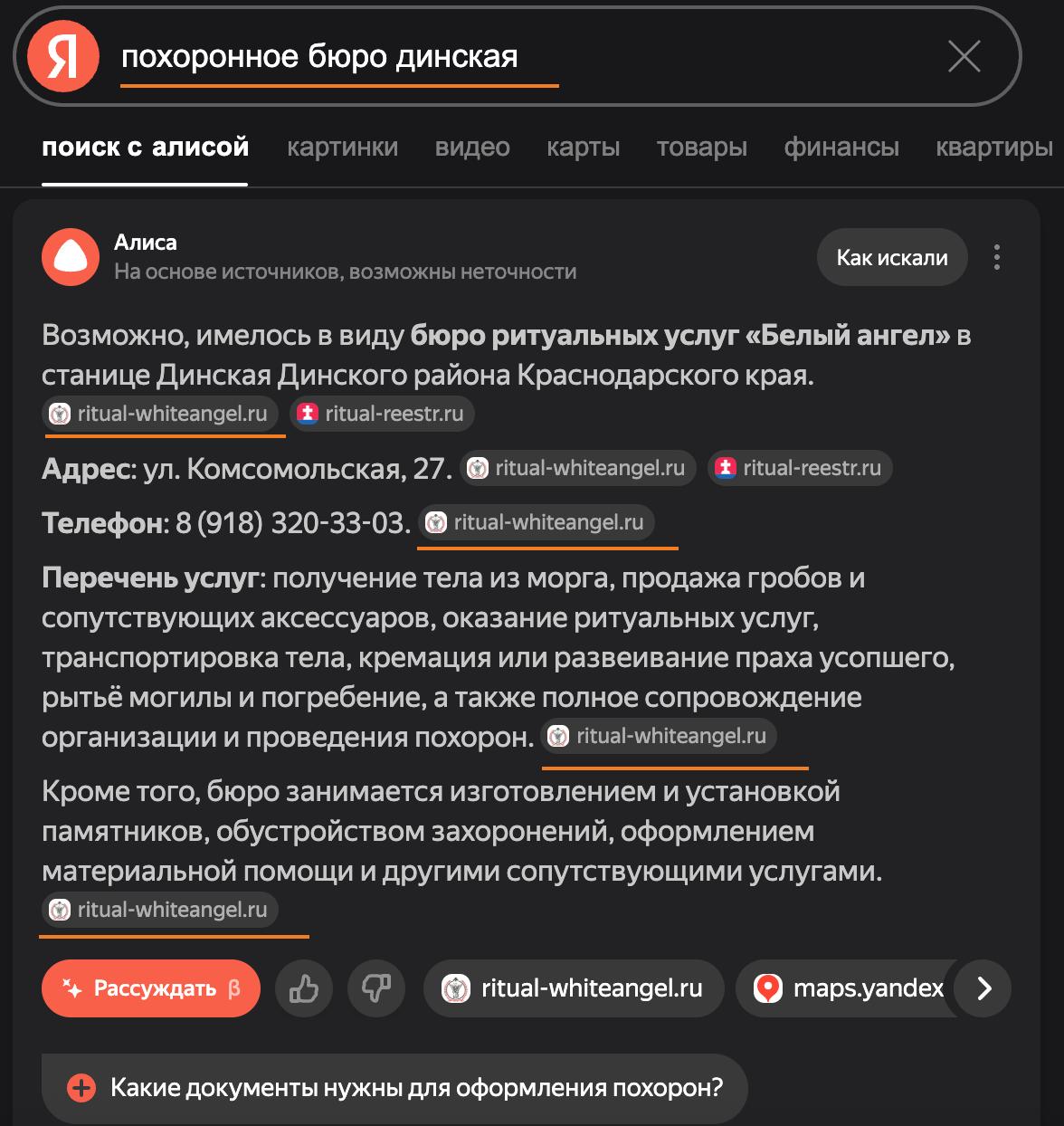Click the Alice assistant avatar icon
The image size is (1064, 1126).
pyautogui.click(x=71, y=257)
